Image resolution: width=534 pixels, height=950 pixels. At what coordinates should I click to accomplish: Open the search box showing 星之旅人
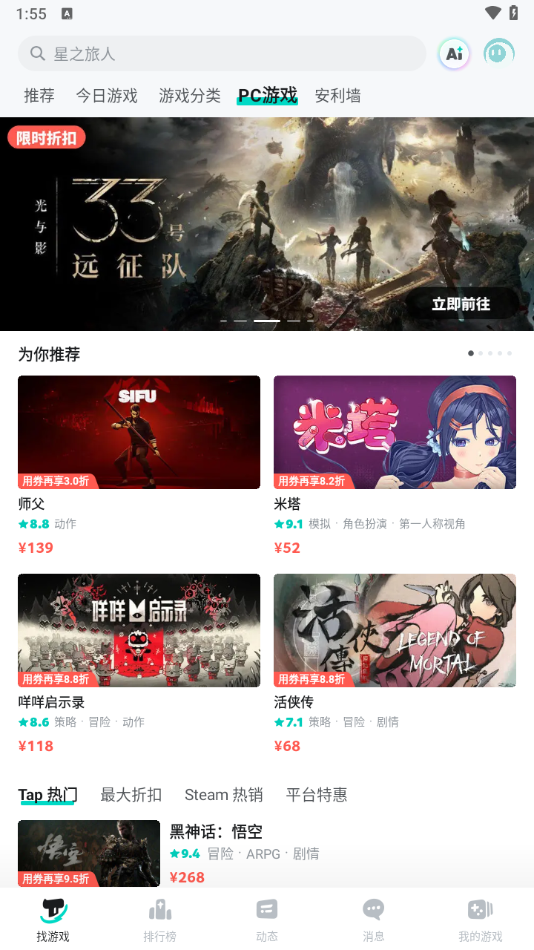coord(222,53)
